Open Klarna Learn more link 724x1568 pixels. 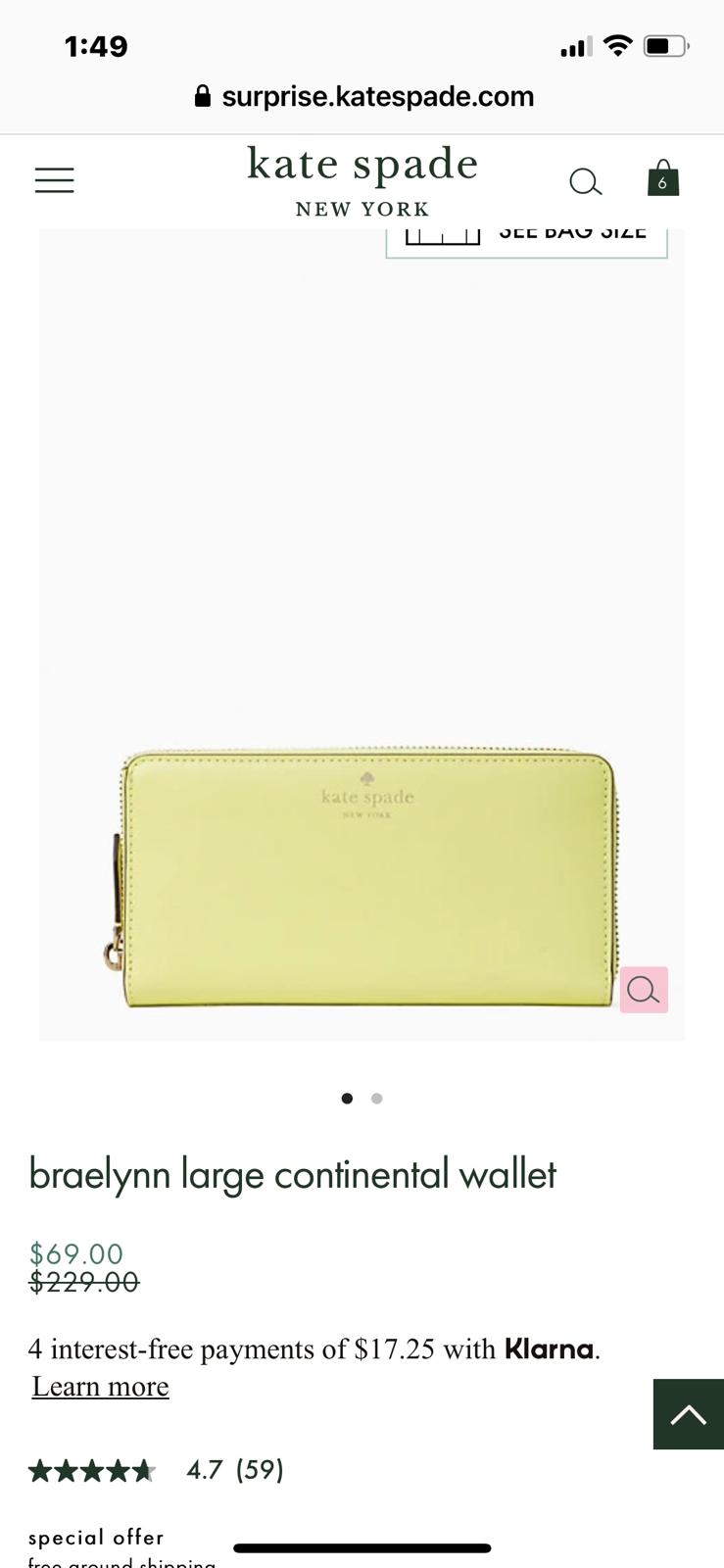100,1387
